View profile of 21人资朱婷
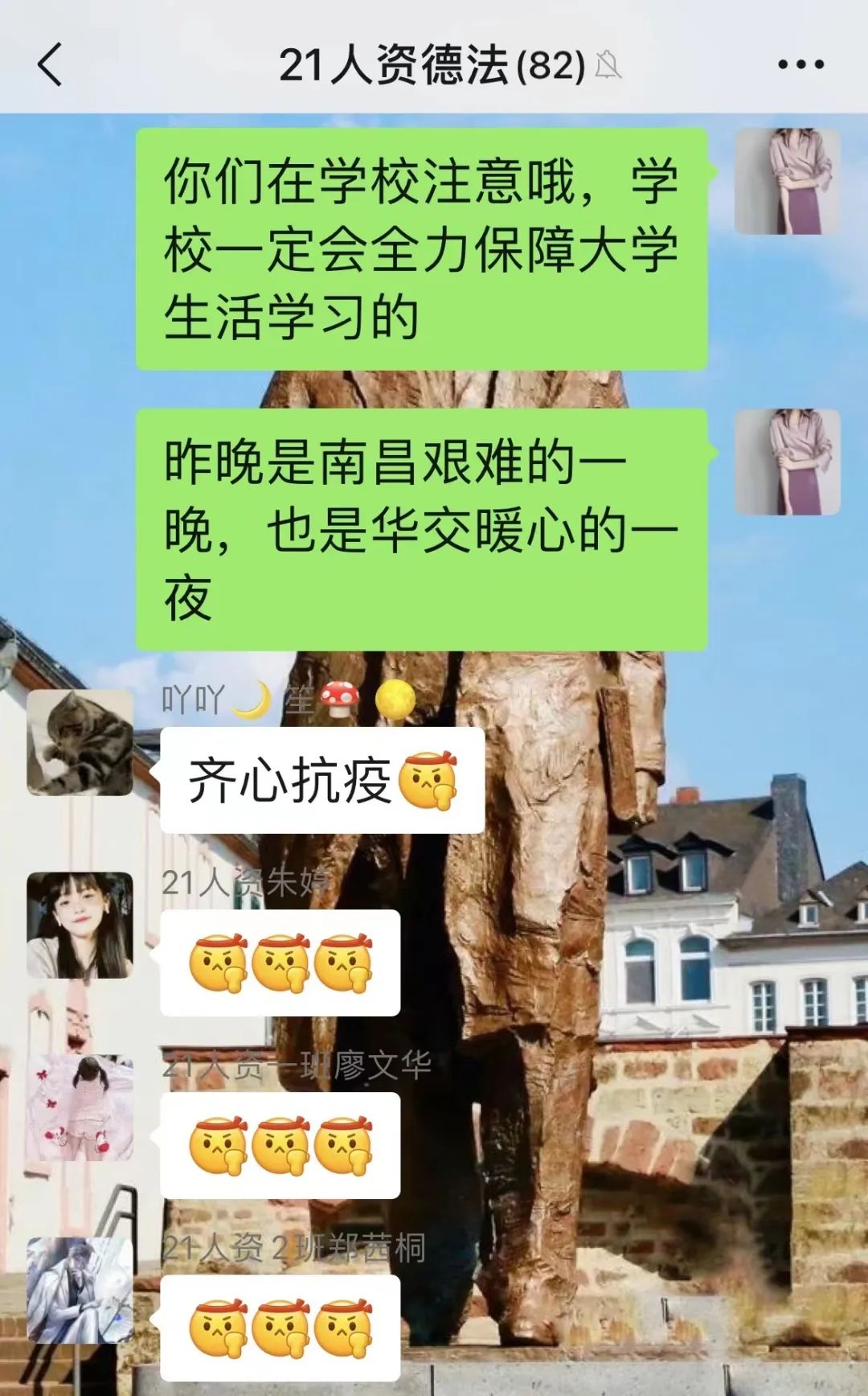The width and height of the screenshot is (868, 1396). (80, 925)
